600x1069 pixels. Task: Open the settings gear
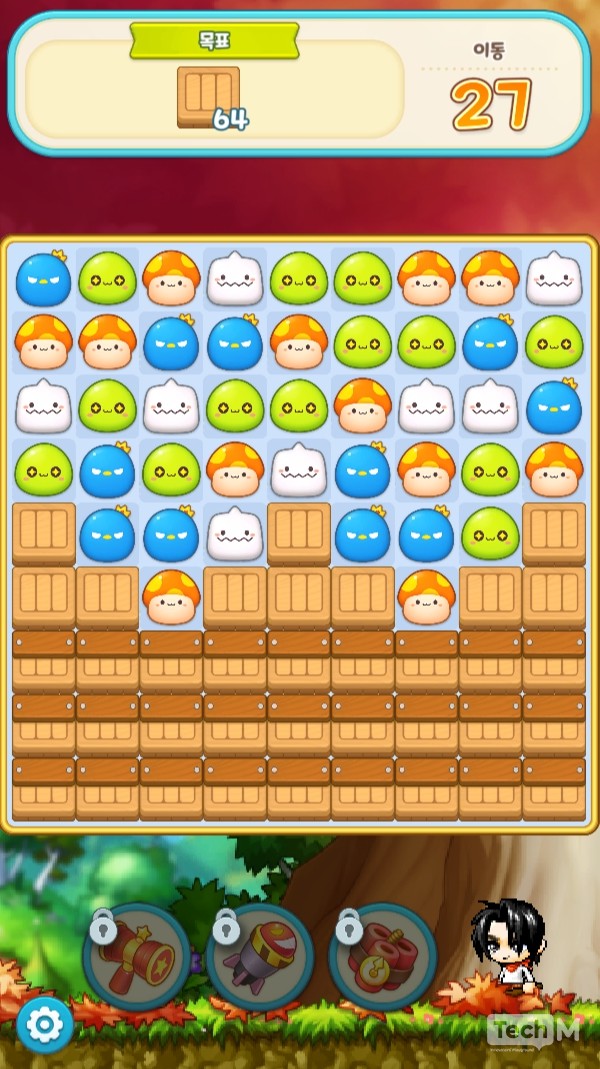click(45, 1023)
